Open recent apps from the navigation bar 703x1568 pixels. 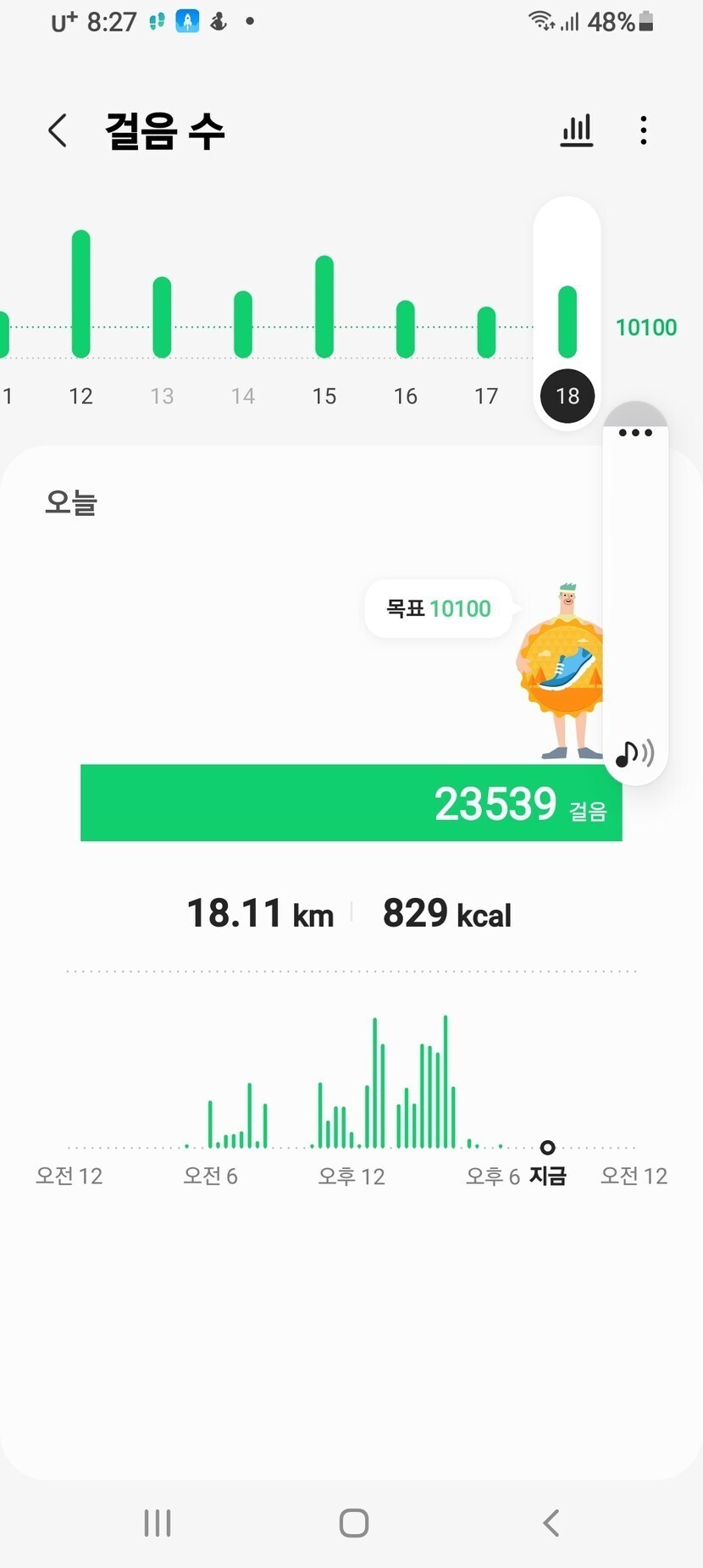point(158,1522)
